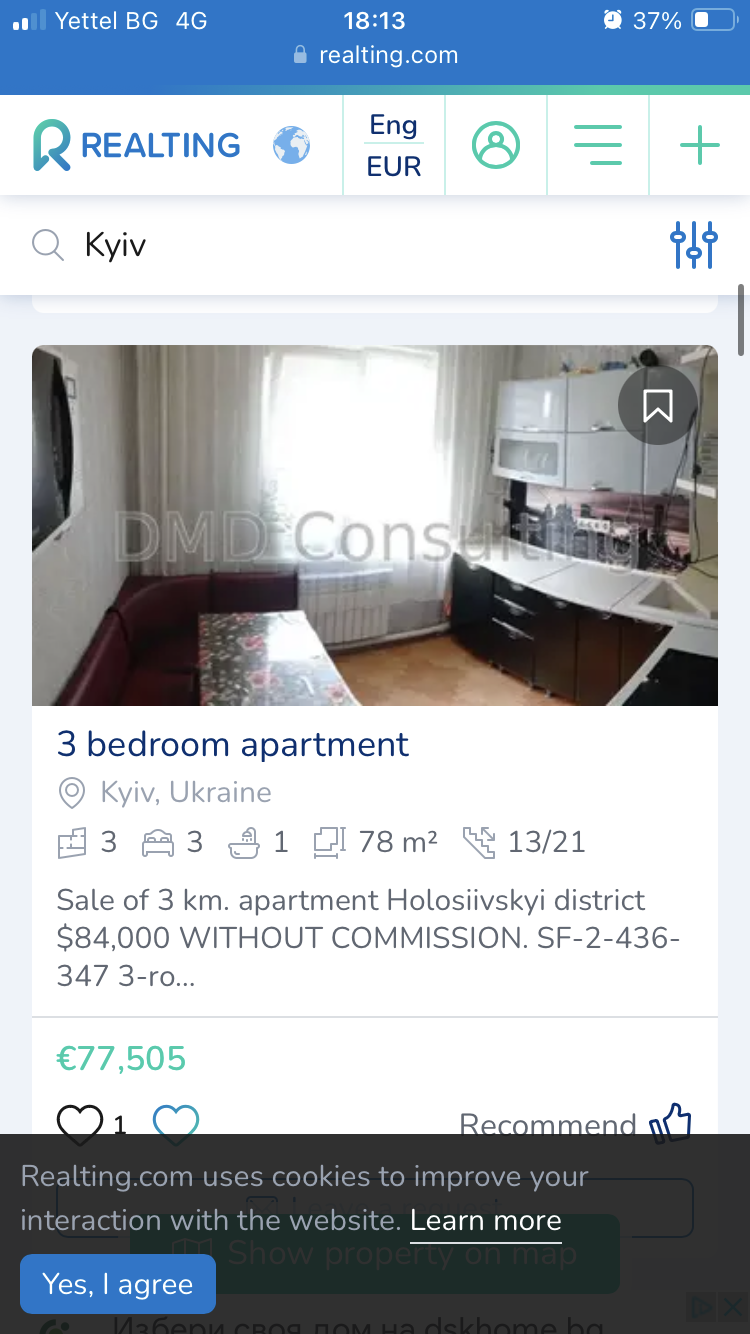
Task: Open the hamburger menu
Action: click(598, 146)
